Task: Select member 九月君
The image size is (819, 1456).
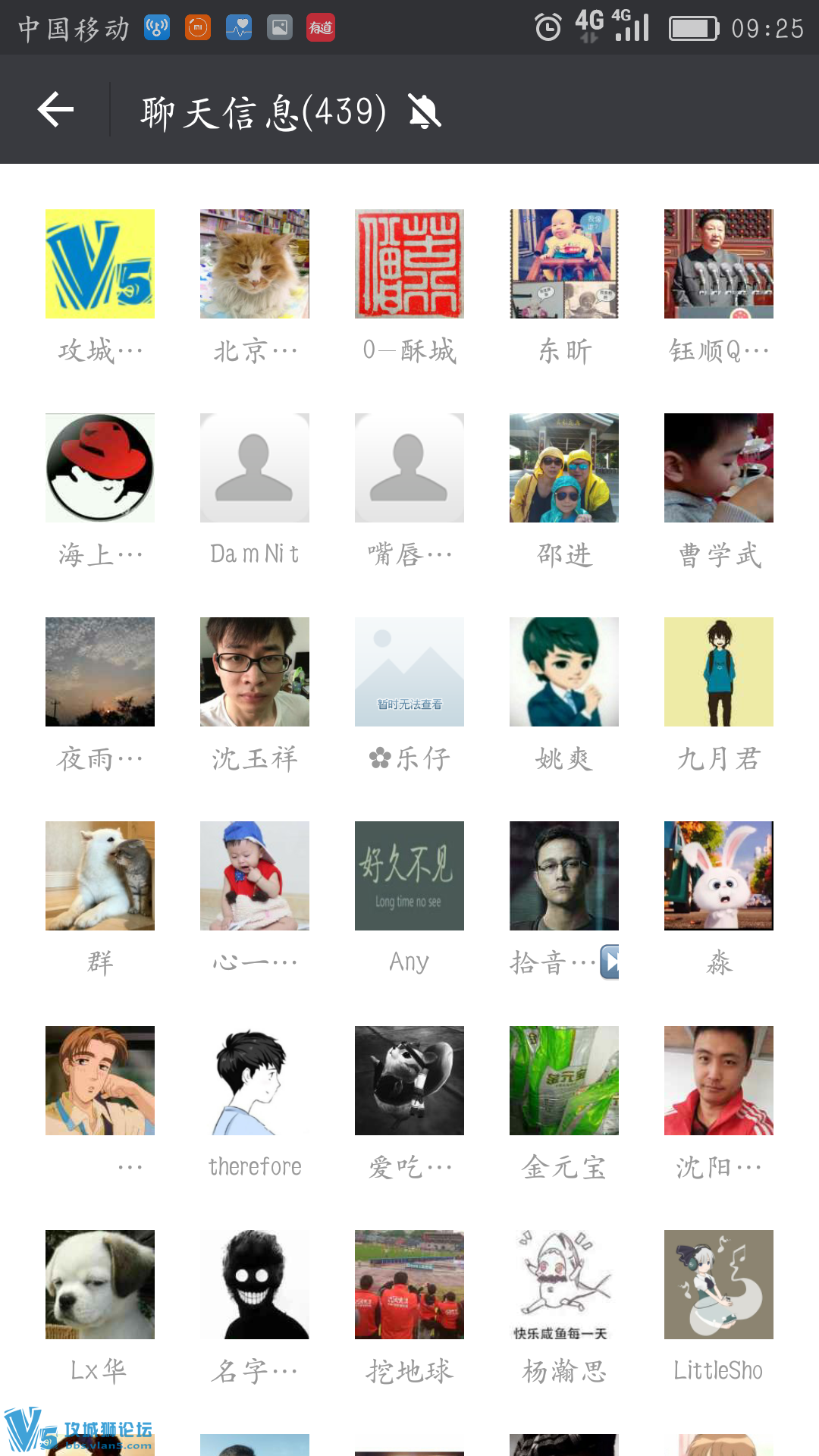Action: pos(718,672)
